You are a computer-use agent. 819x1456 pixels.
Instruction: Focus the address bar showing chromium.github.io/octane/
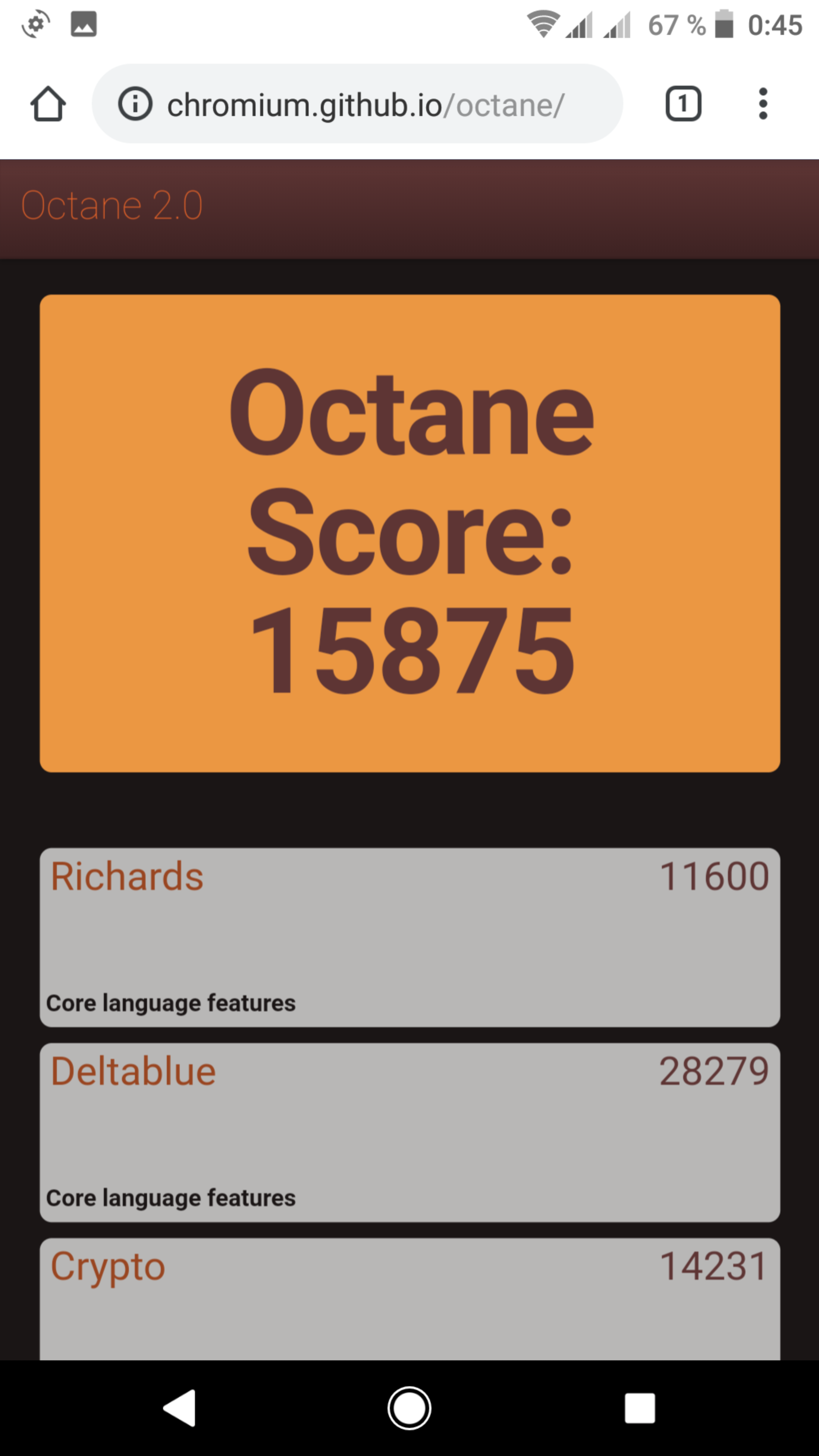365,105
